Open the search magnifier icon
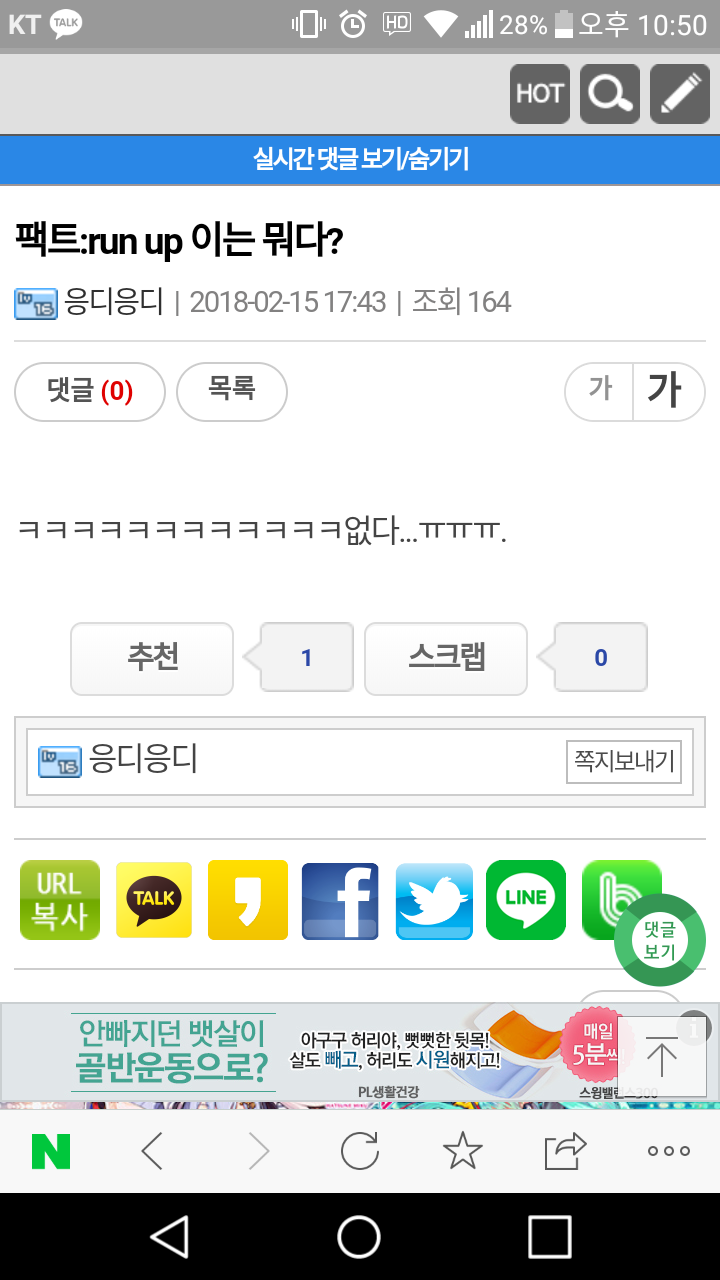This screenshot has height=1280, width=720. pos(610,94)
